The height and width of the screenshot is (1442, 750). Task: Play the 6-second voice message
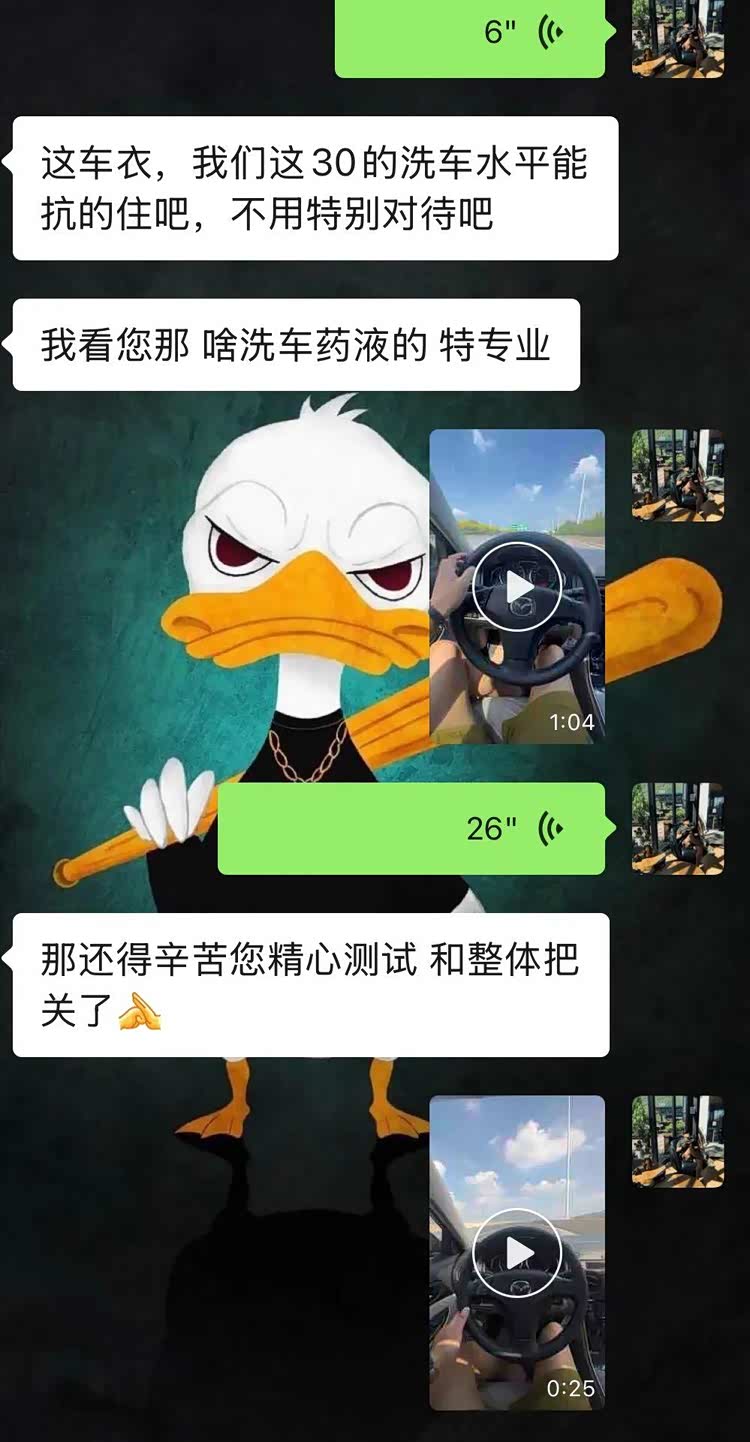tap(470, 34)
